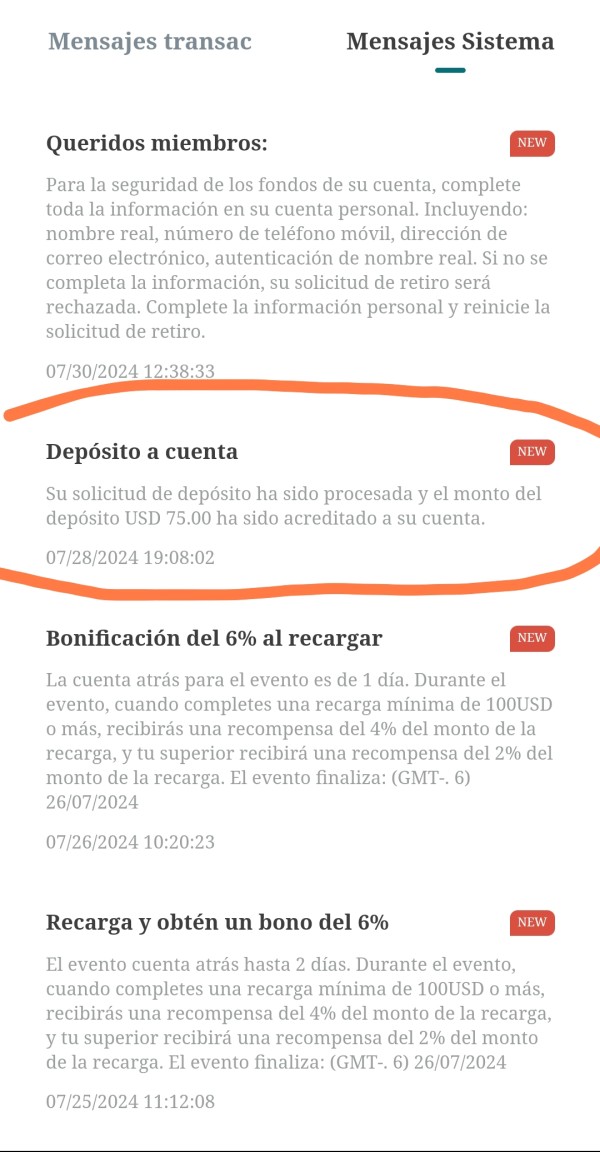Open the Recarga y obtén un bono message
The width and height of the screenshot is (600, 1152).
(300, 1010)
